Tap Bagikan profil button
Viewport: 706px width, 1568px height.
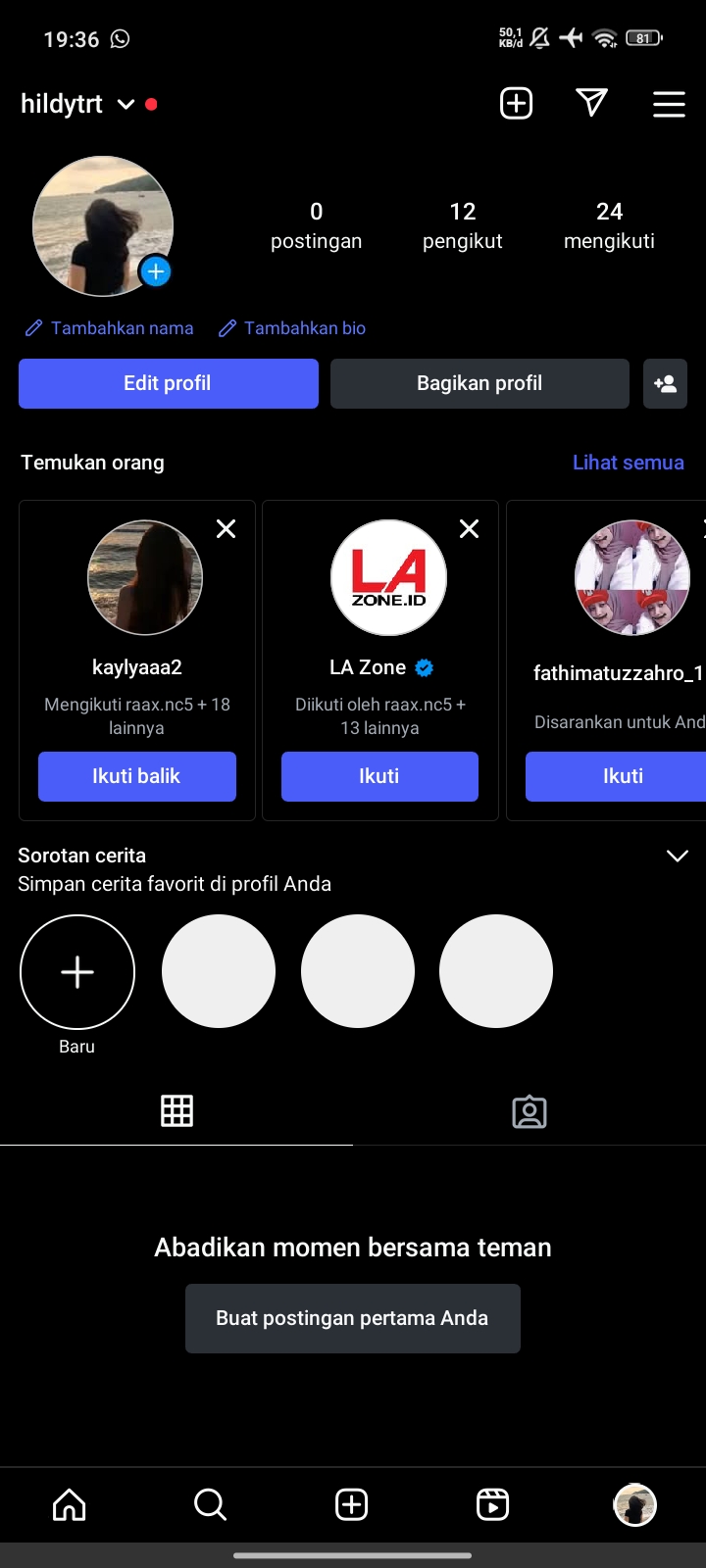[x=479, y=383]
